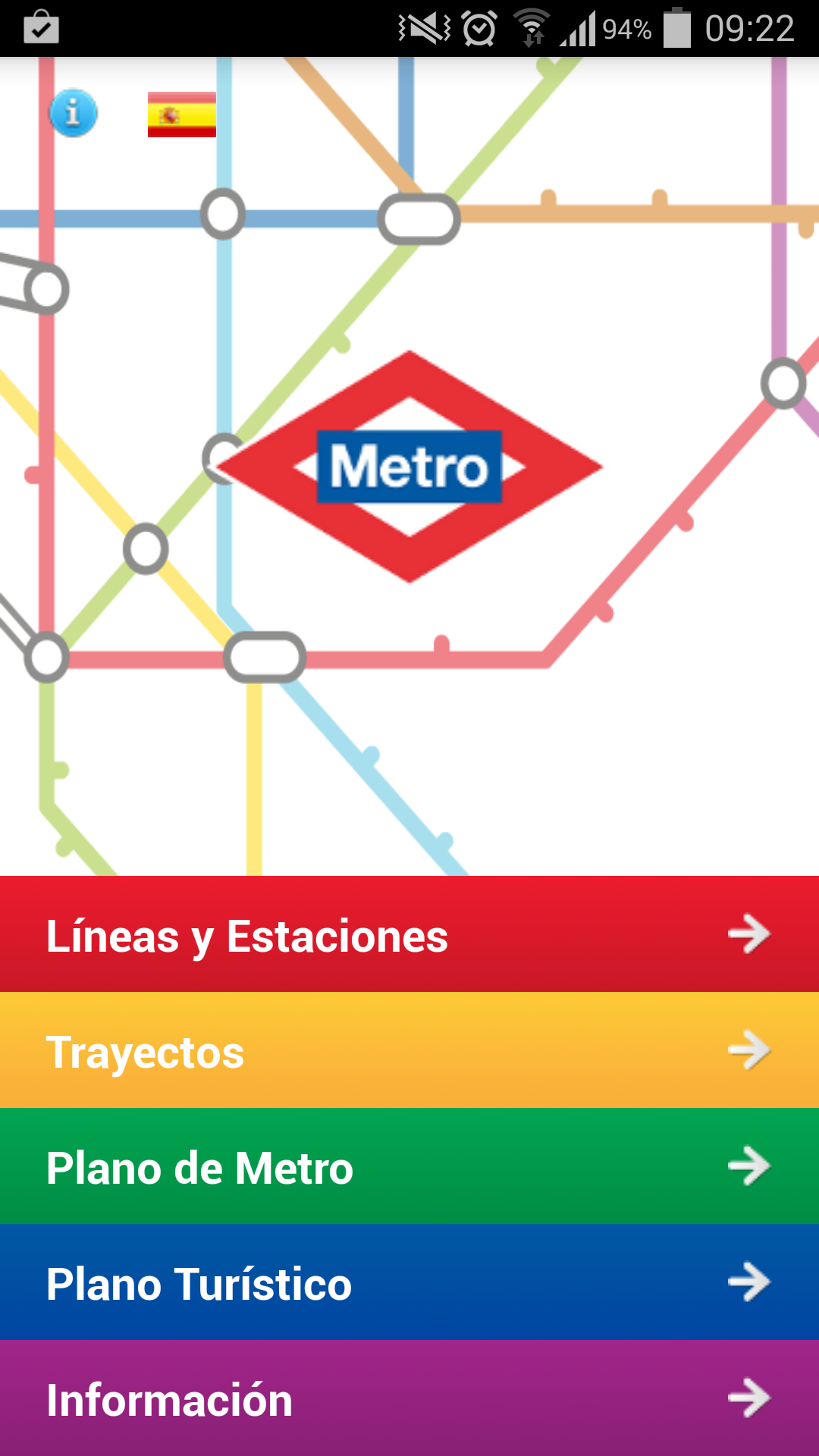Screen dimensions: 819x1456
Task: View the Plano Turístico
Action: (409, 1282)
